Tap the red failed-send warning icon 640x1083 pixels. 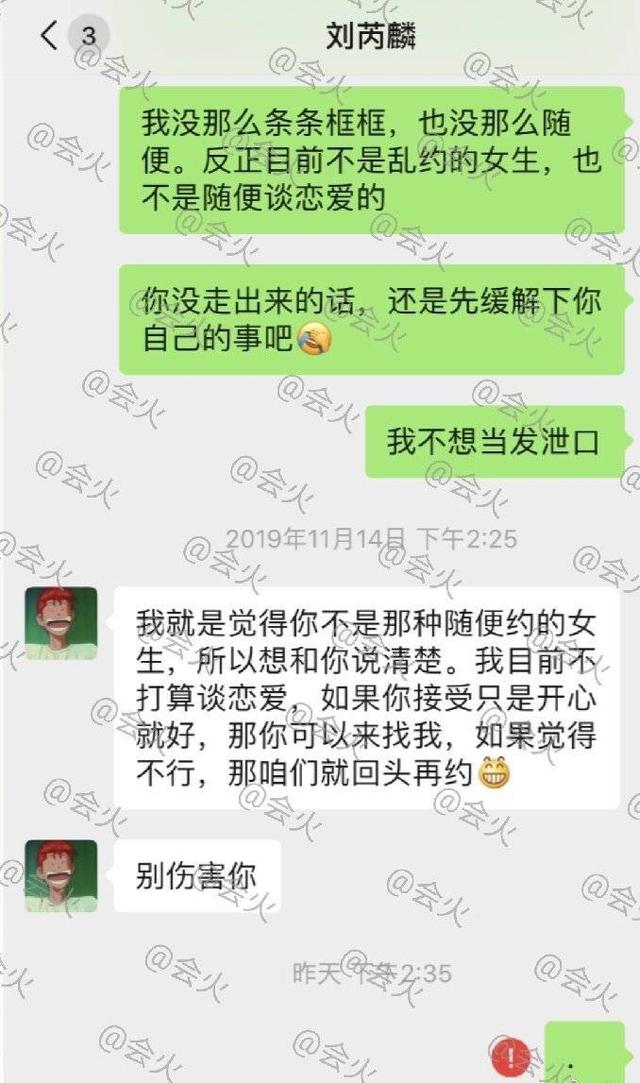[x=511, y=1056]
